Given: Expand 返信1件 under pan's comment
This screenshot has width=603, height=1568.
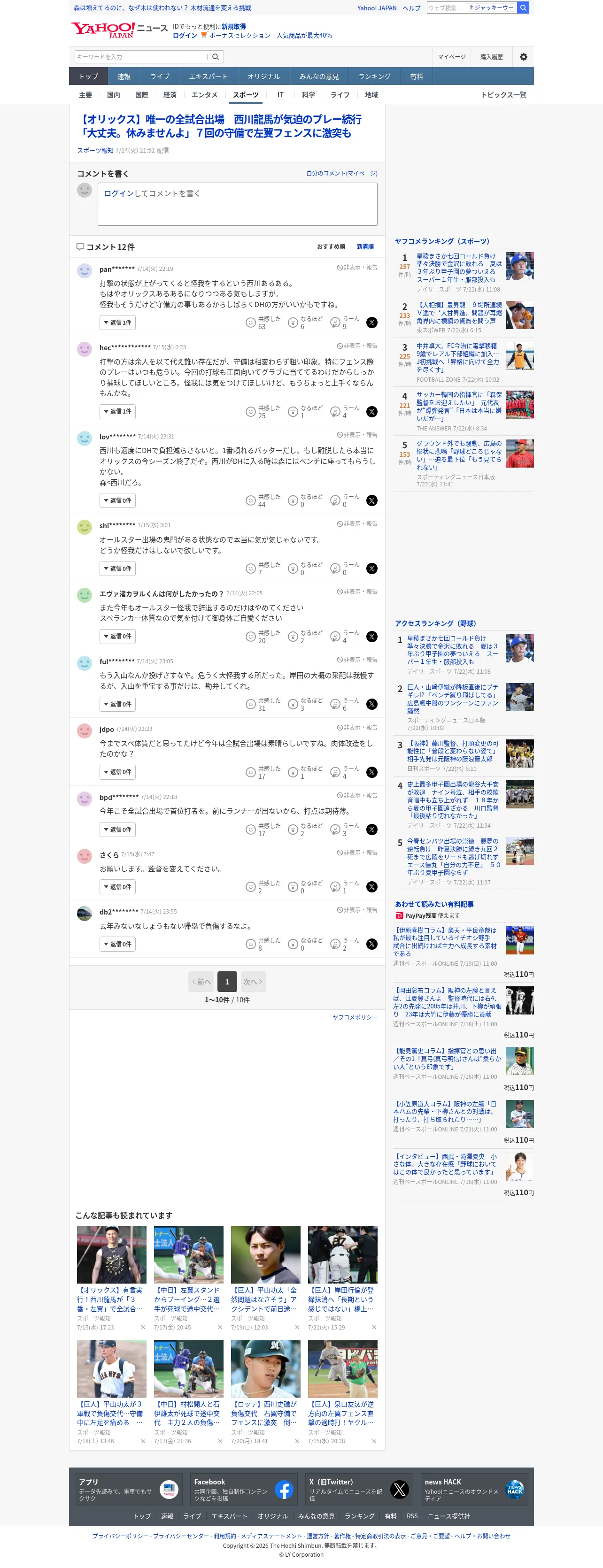Looking at the screenshot, I should (117, 323).
